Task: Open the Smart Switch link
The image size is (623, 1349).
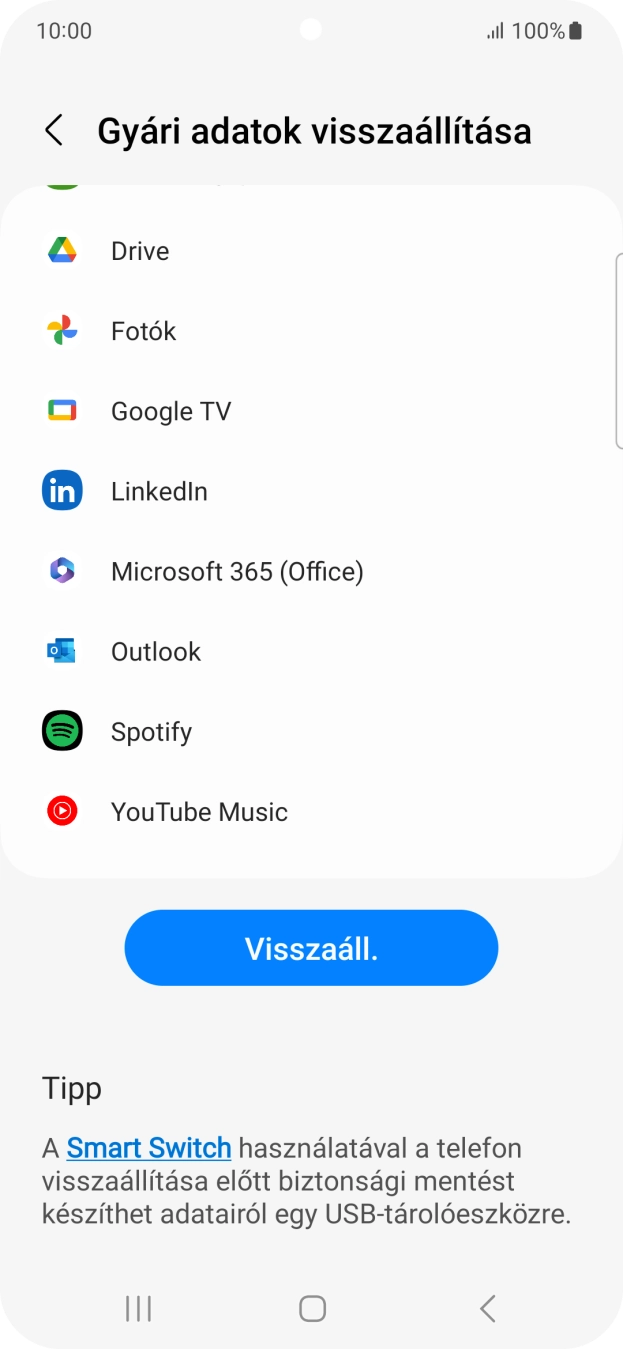Action: [x=149, y=1147]
